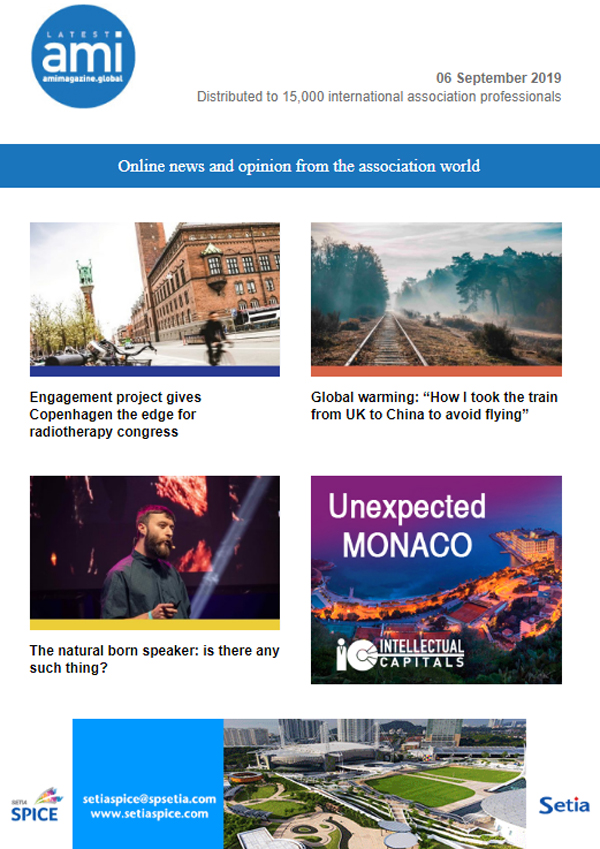Open the foggy railway track article image
The image size is (600, 849).
[436, 298]
